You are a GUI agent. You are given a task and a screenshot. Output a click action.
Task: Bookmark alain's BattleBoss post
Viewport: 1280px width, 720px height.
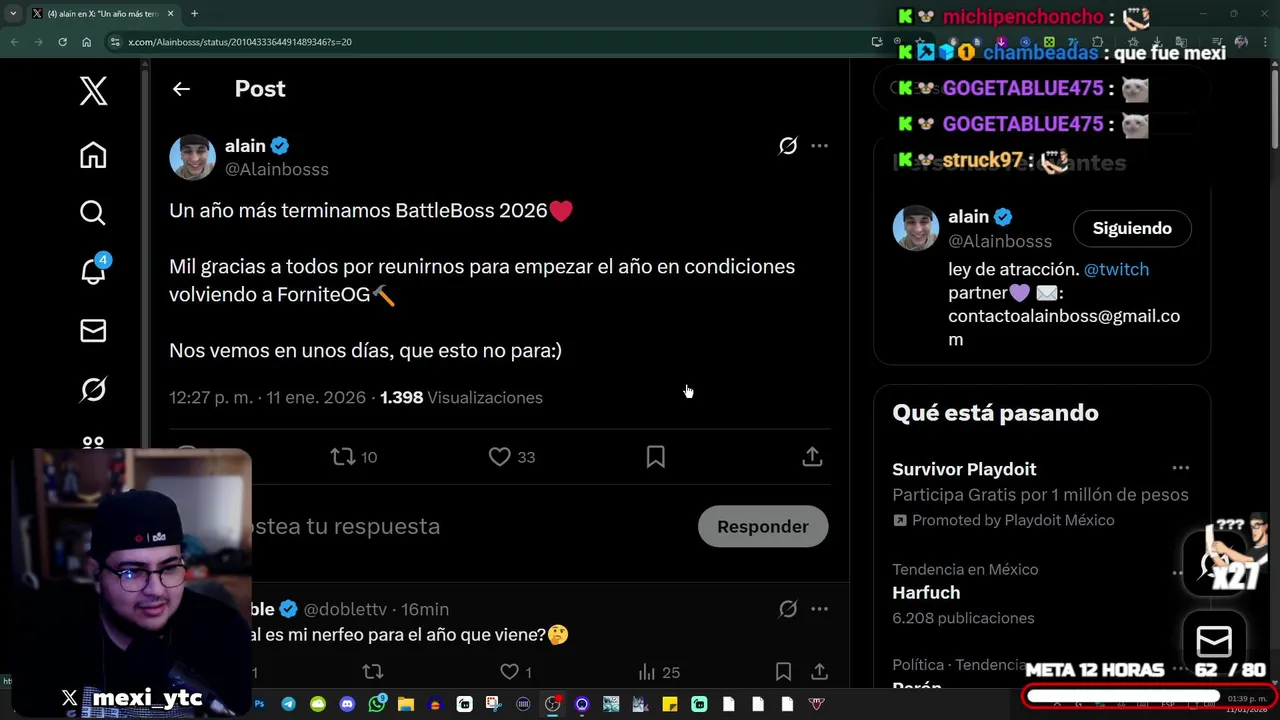[656, 457]
